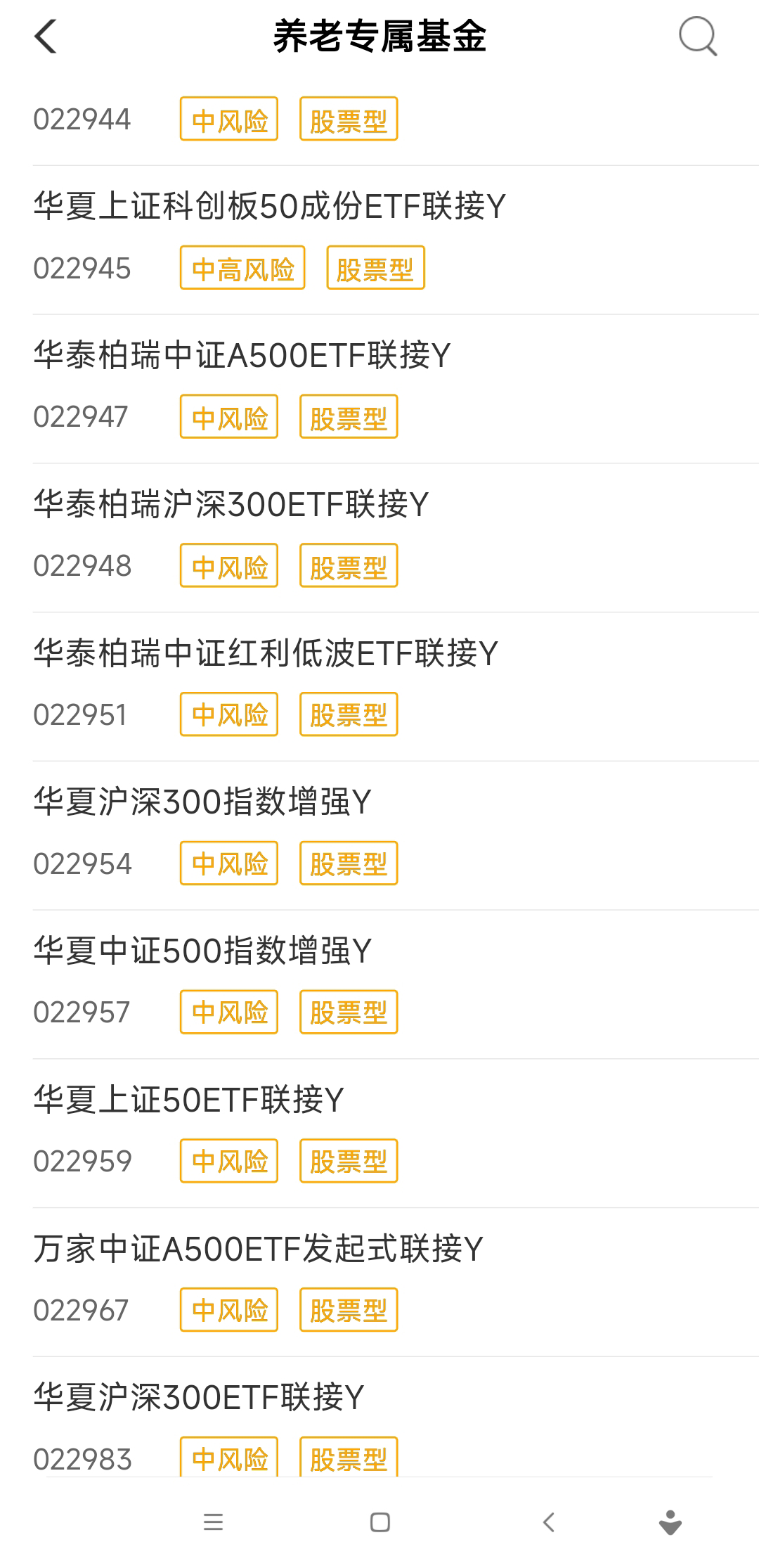The width and height of the screenshot is (759, 1568).
Task: Open 华夏沪深300指数增强Y fund
Action: [202, 802]
